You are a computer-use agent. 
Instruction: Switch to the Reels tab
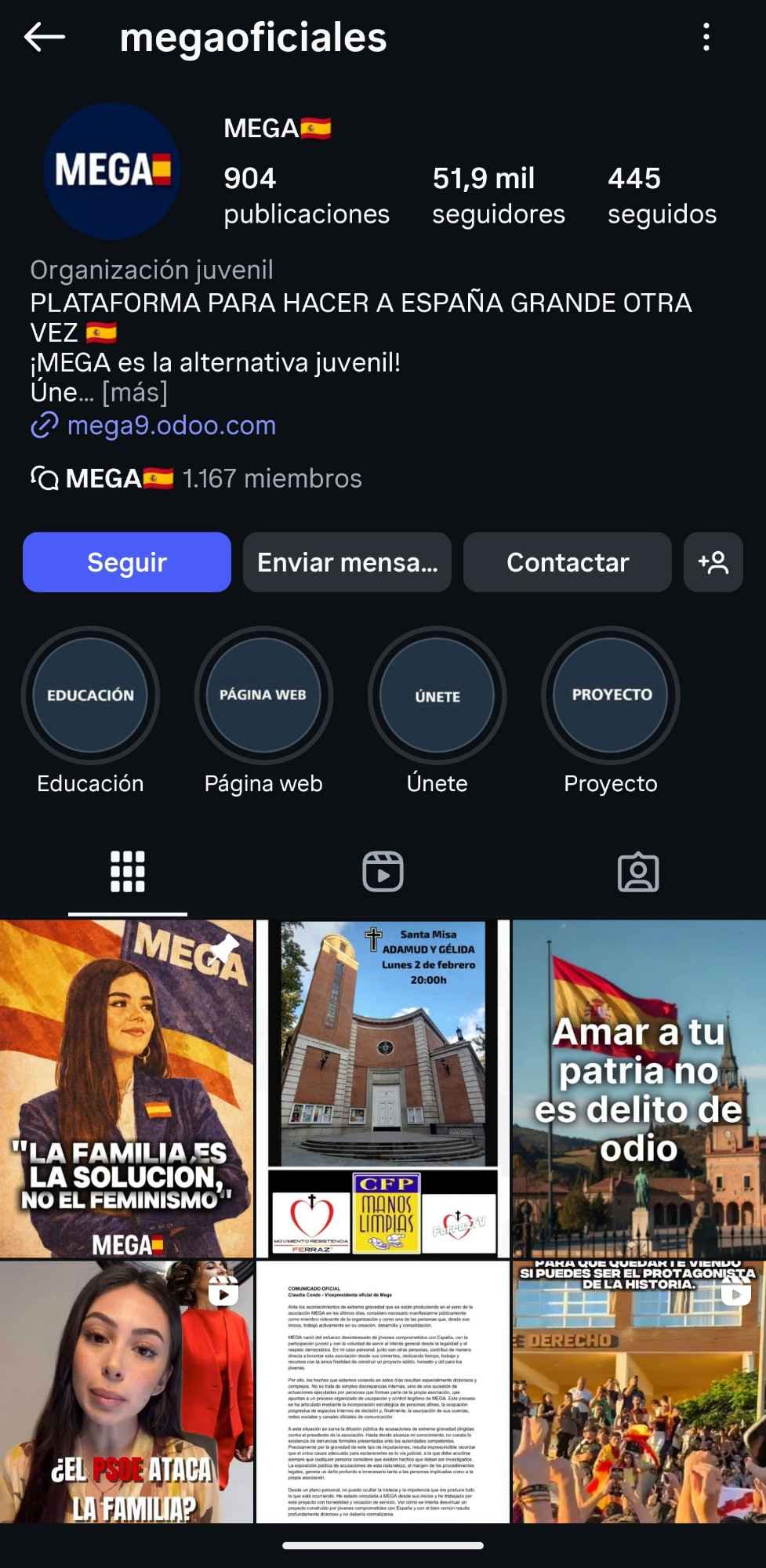(383, 872)
